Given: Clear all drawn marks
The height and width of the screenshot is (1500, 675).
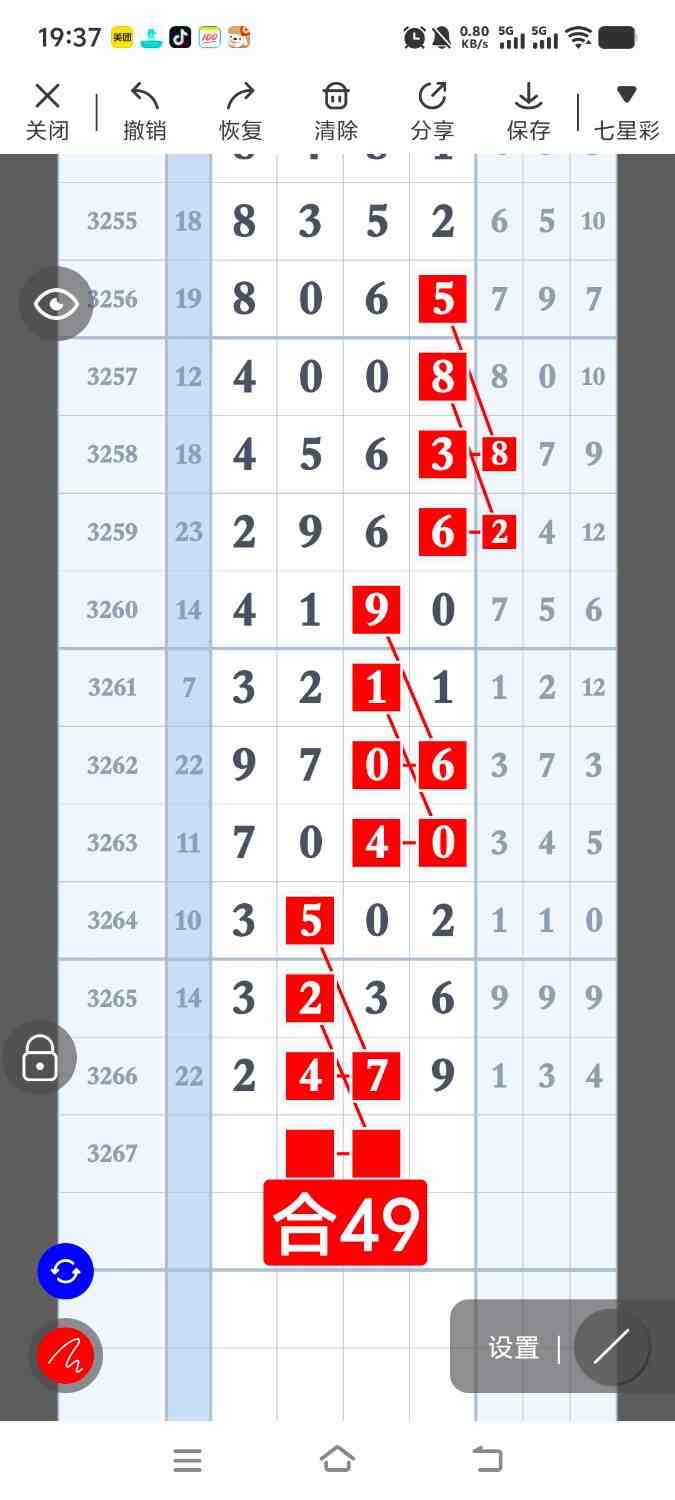Looking at the screenshot, I should pos(336,111).
